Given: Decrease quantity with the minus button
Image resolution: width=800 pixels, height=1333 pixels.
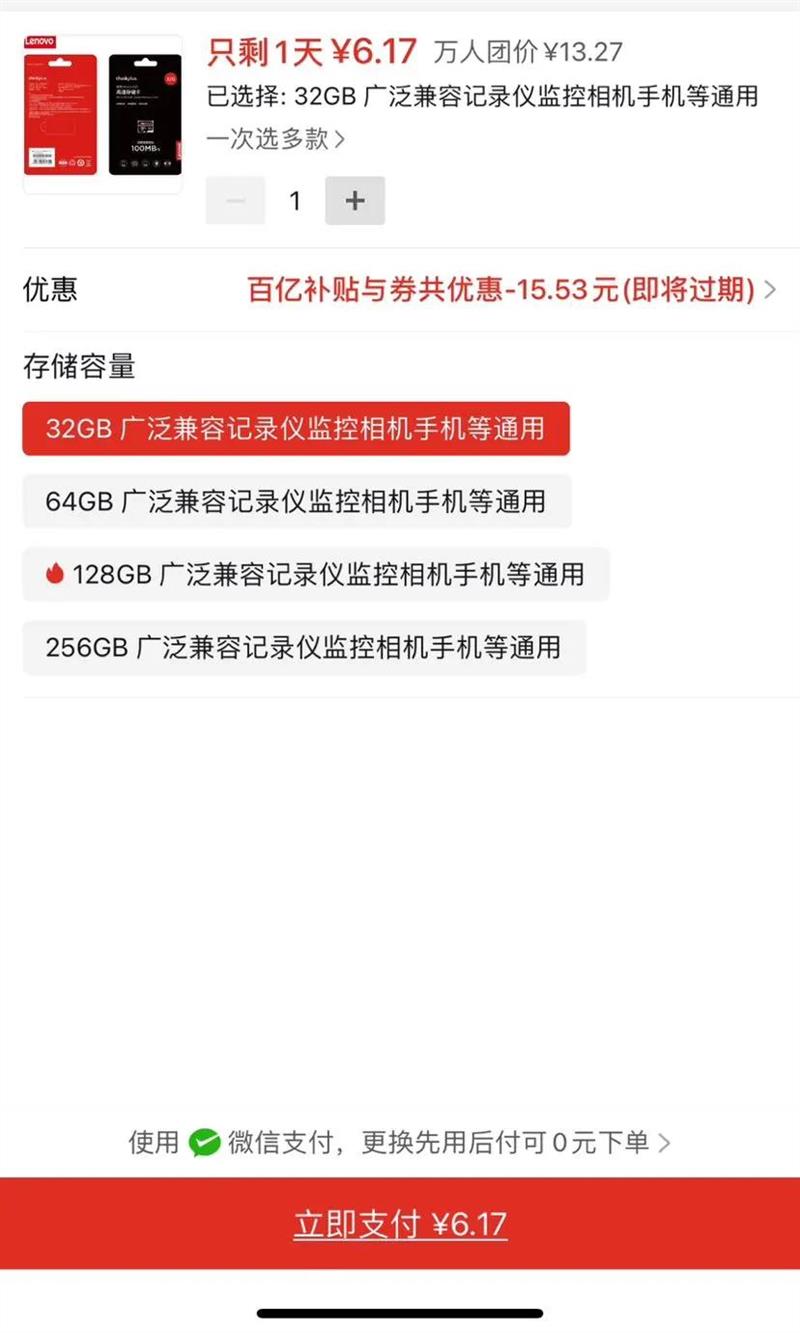Looking at the screenshot, I should coord(236,201).
